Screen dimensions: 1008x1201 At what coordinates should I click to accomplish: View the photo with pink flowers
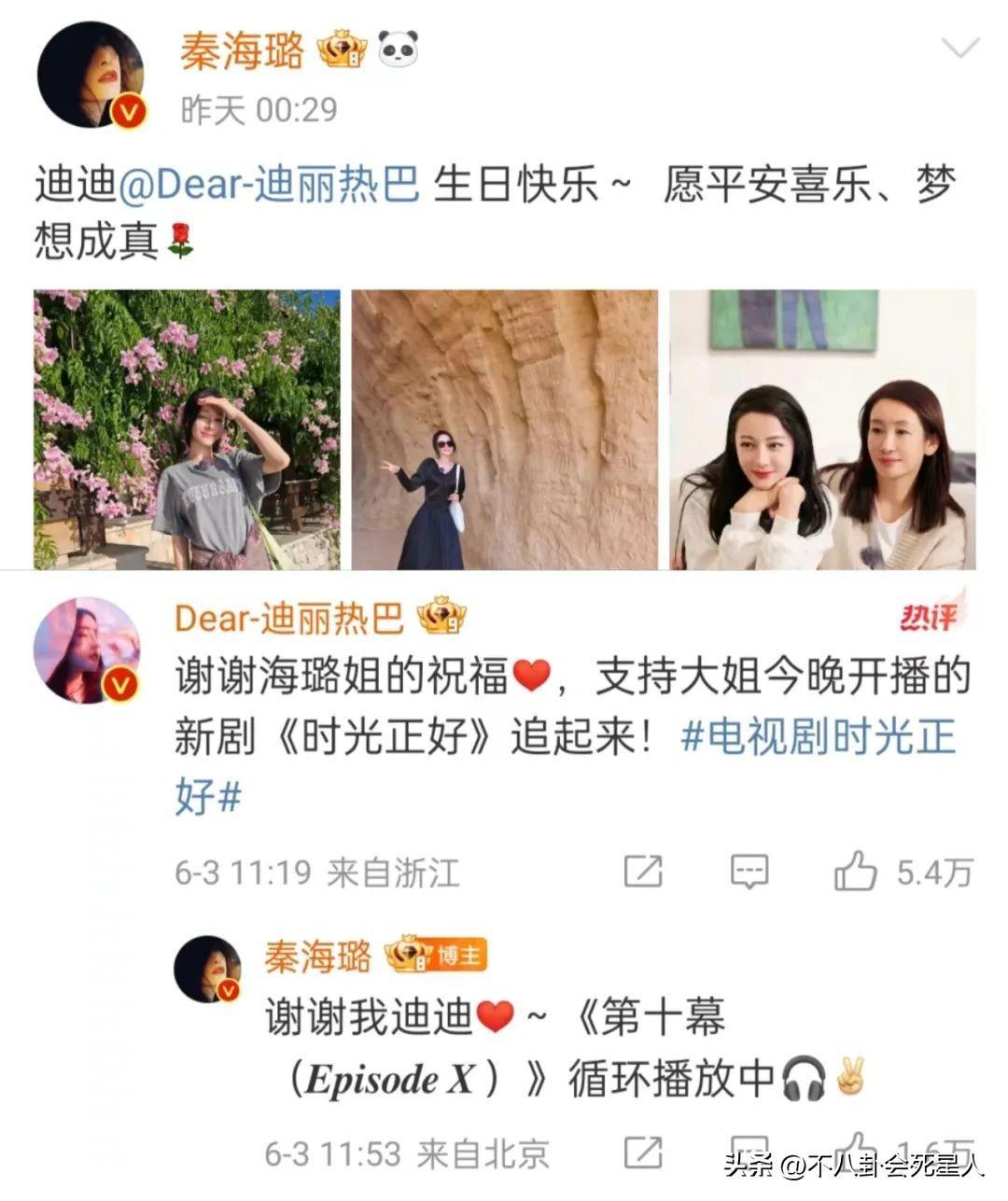[x=187, y=429]
